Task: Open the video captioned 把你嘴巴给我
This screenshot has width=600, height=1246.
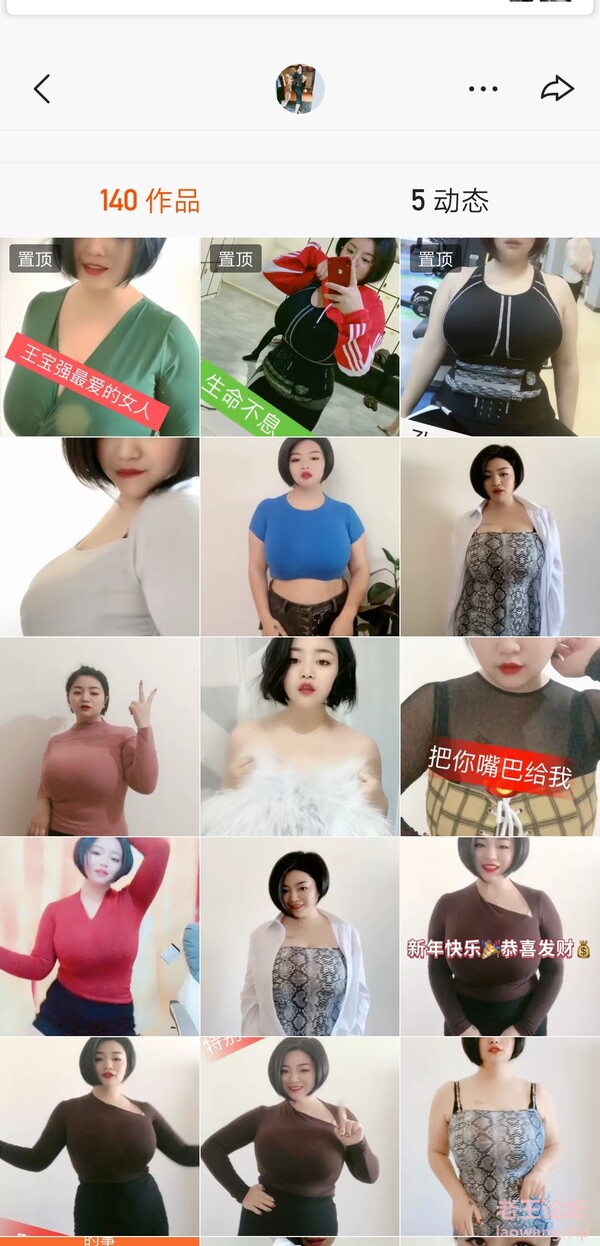Action: [500, 737]
